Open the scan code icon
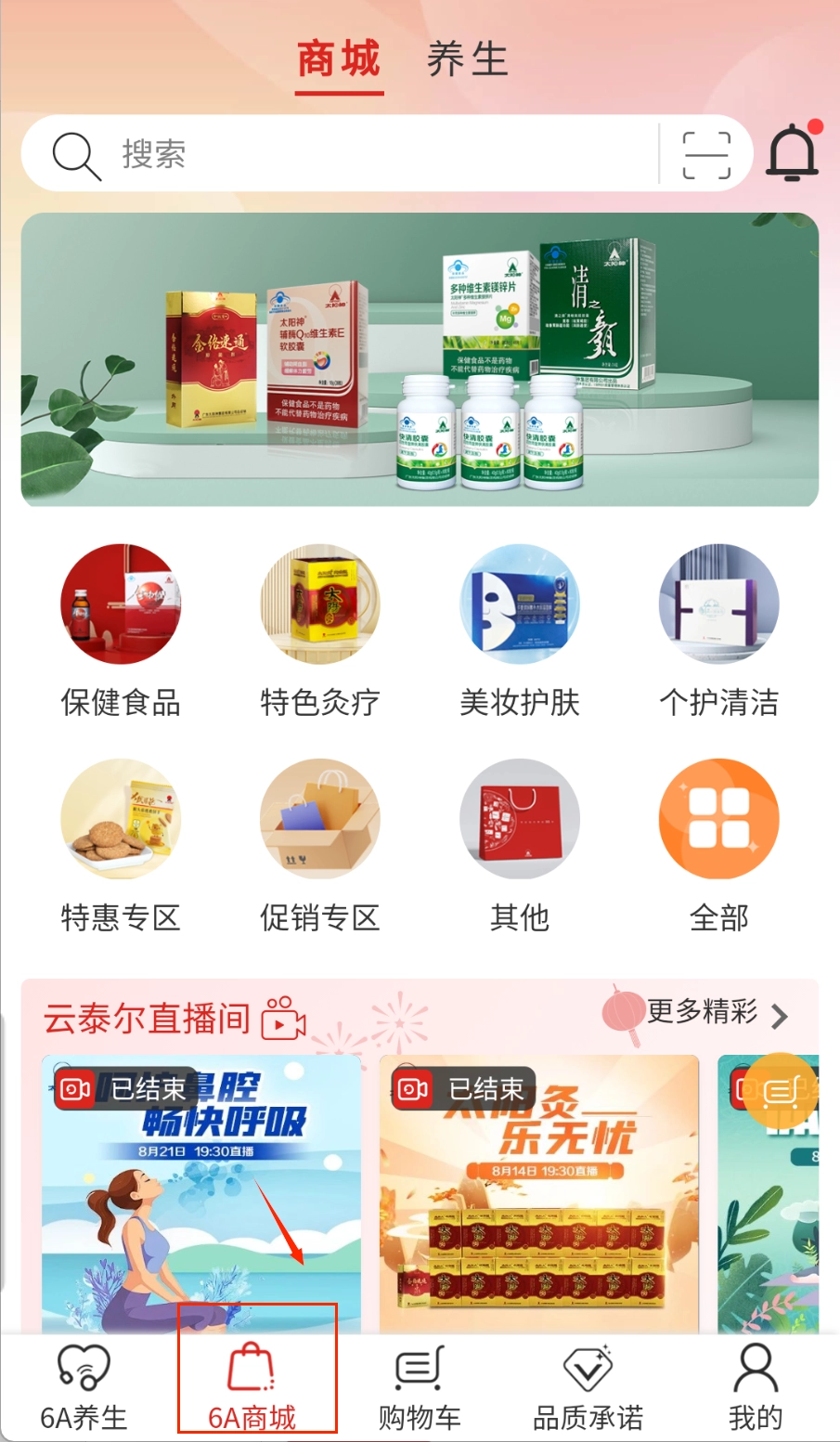 pos(706,154)
